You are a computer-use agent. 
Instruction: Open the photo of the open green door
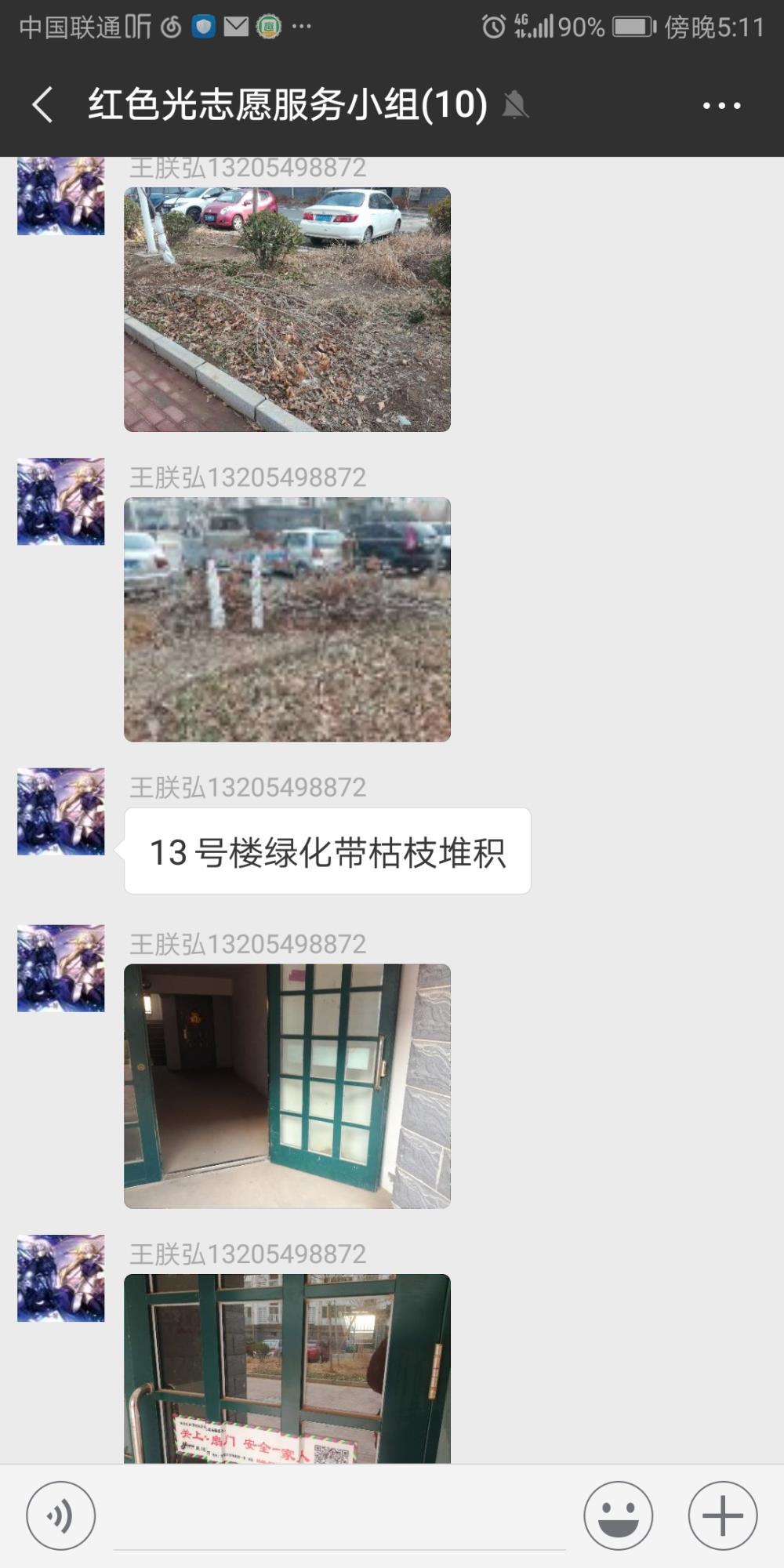(x=287, y=1086)
